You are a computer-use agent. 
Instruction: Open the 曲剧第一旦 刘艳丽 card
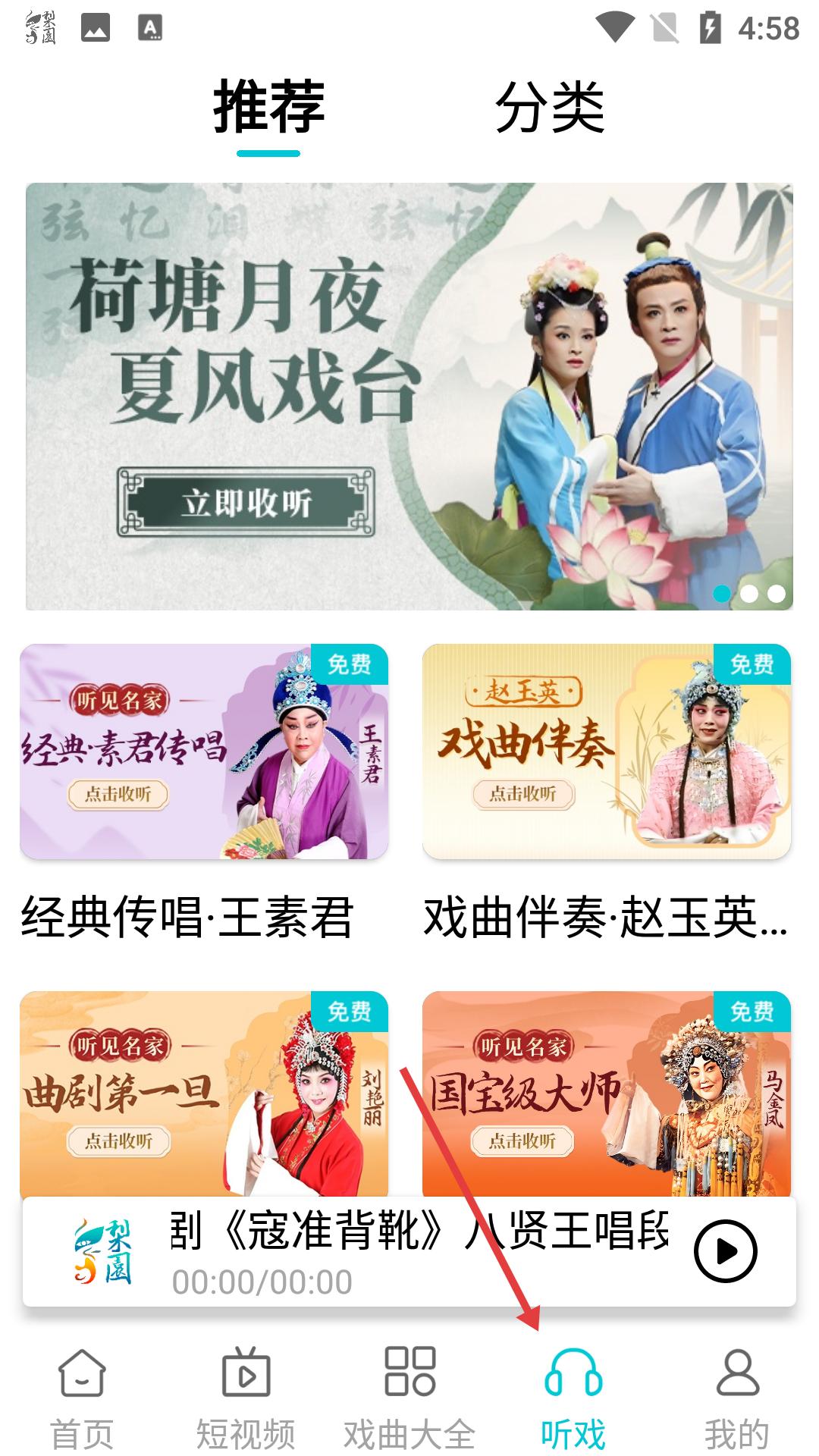[204, 1092]
